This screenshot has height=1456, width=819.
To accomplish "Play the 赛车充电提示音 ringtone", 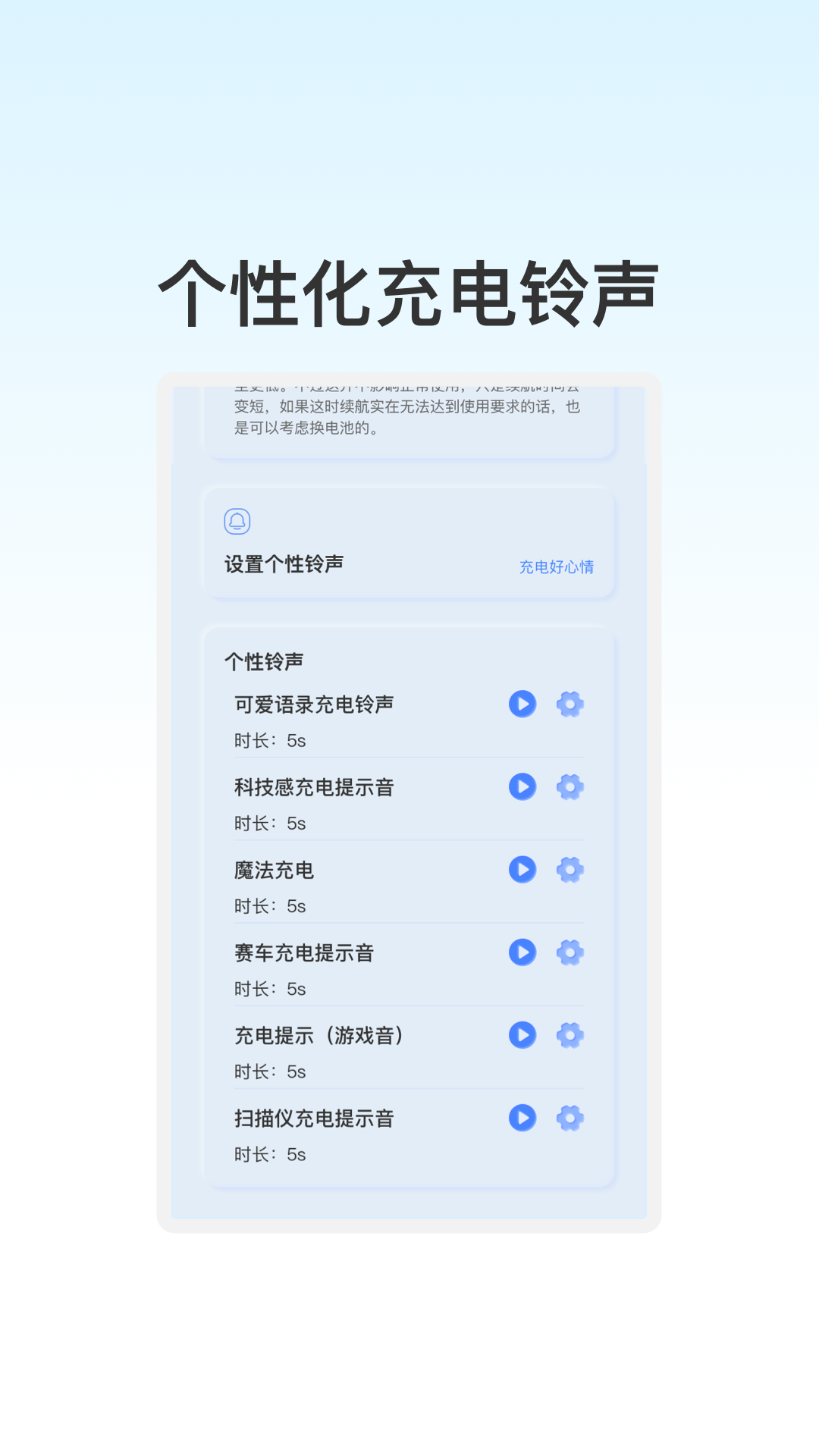I will click(522, 952).
